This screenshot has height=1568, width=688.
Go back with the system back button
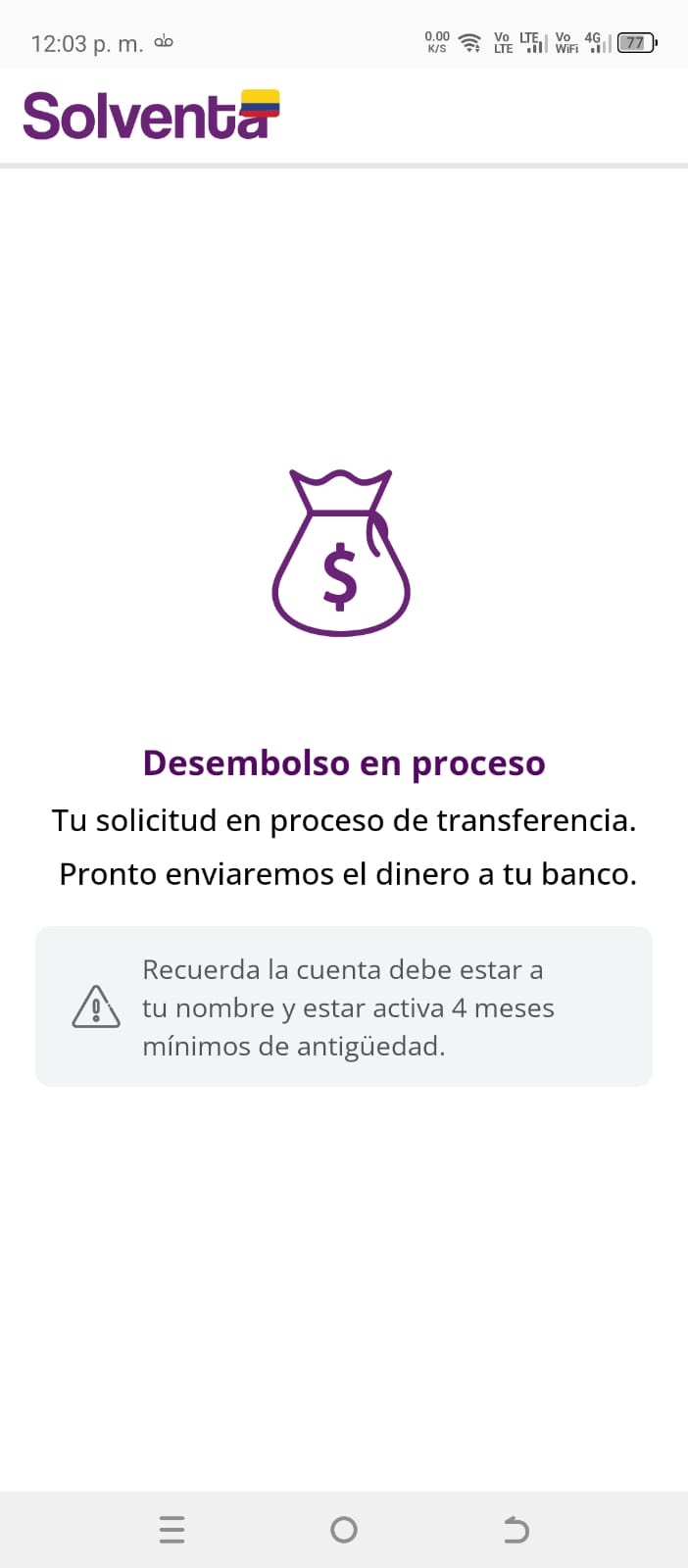(x=516, y=1529)
